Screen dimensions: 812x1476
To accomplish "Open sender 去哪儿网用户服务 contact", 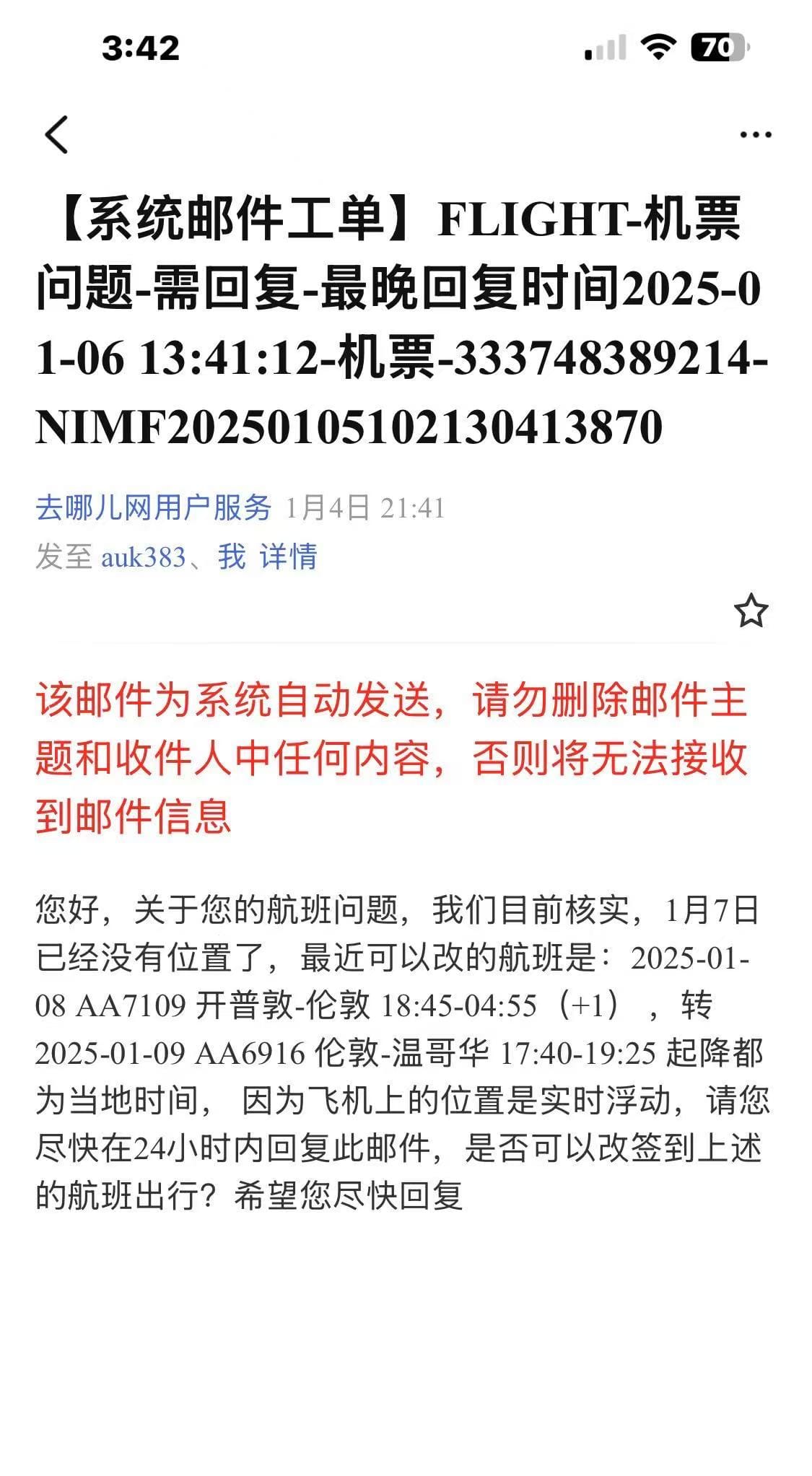I will [x=153, y=508].
